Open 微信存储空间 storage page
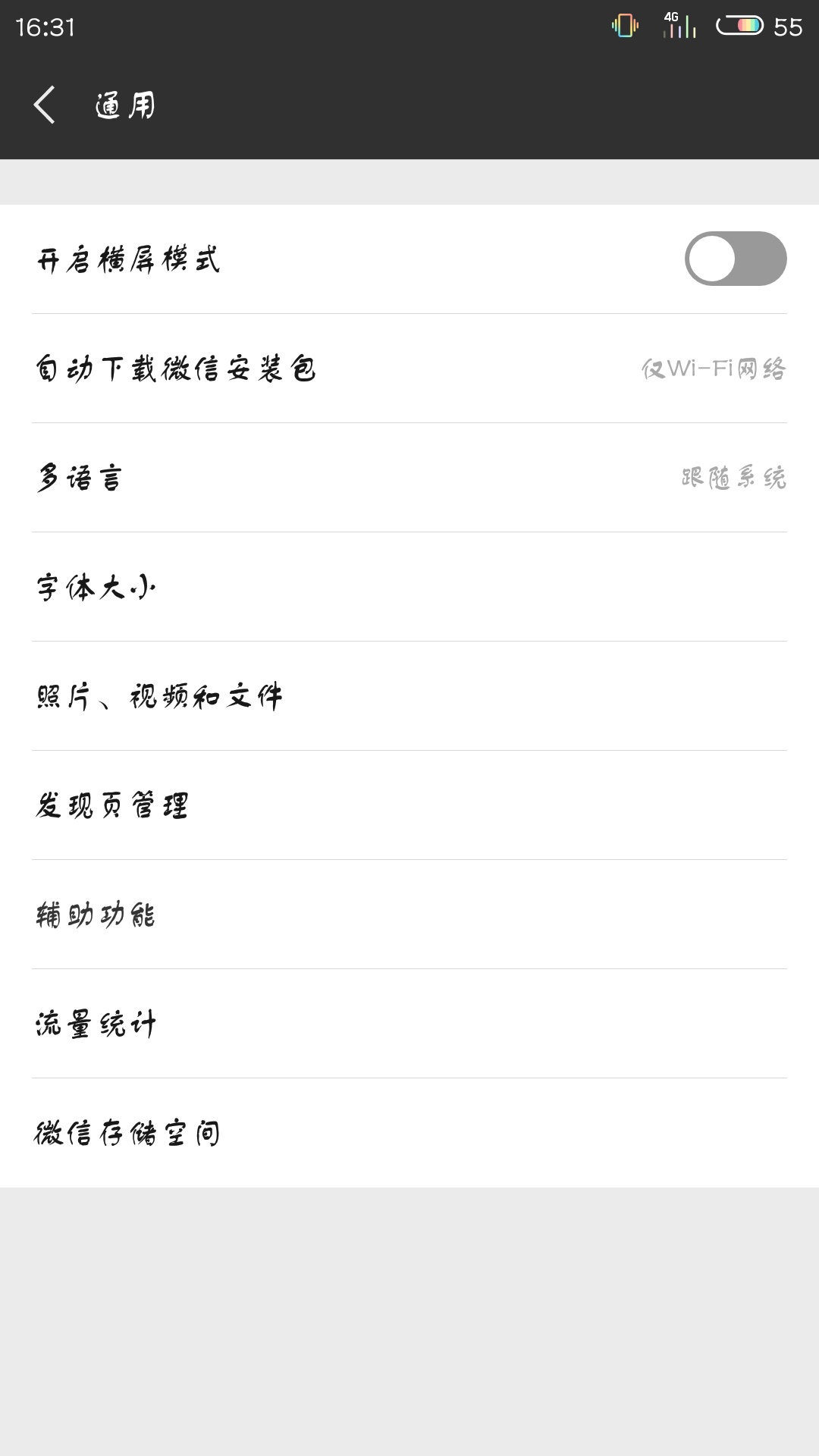 coord(409,1133)
